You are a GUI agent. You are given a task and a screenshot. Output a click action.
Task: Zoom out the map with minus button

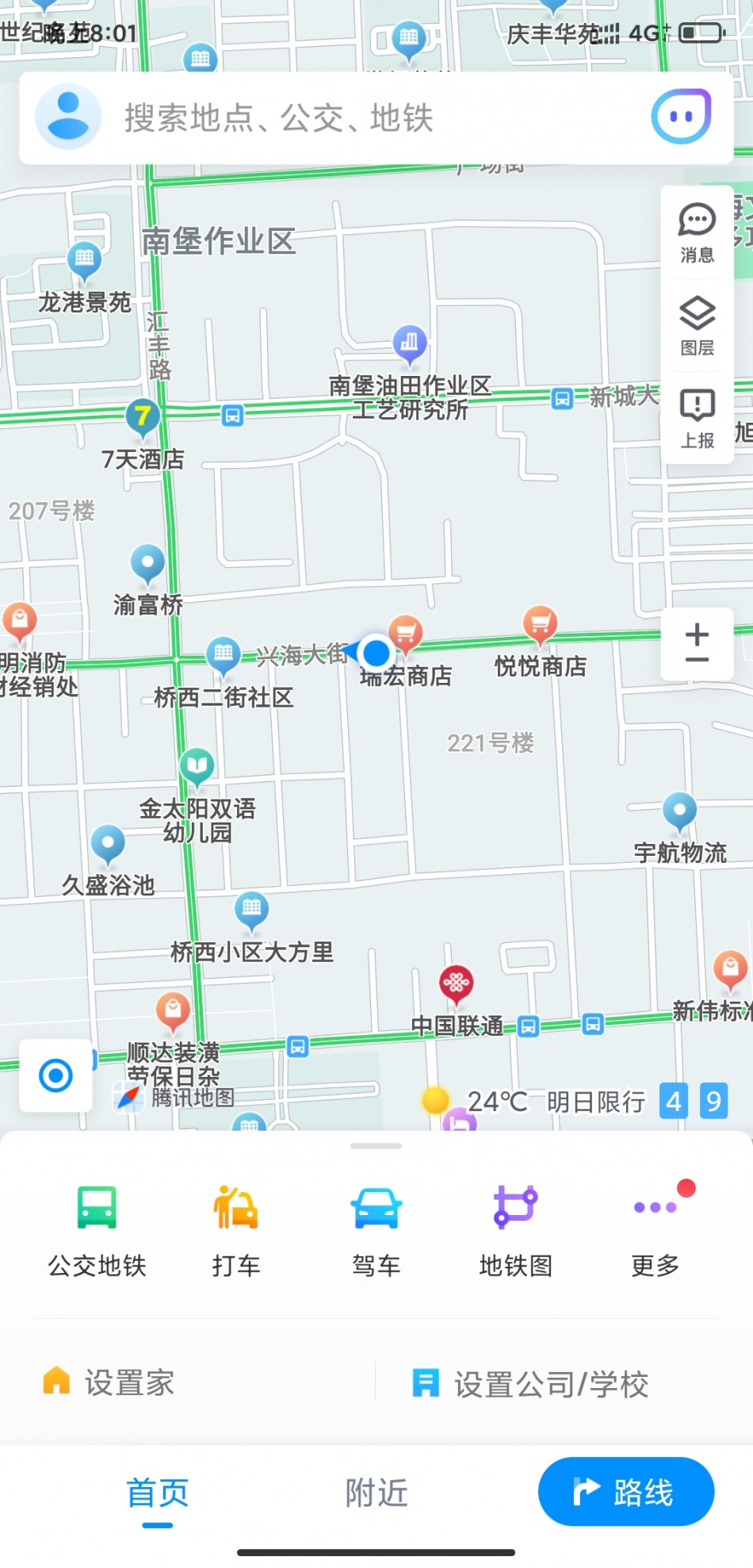click(x=697, y=661)
